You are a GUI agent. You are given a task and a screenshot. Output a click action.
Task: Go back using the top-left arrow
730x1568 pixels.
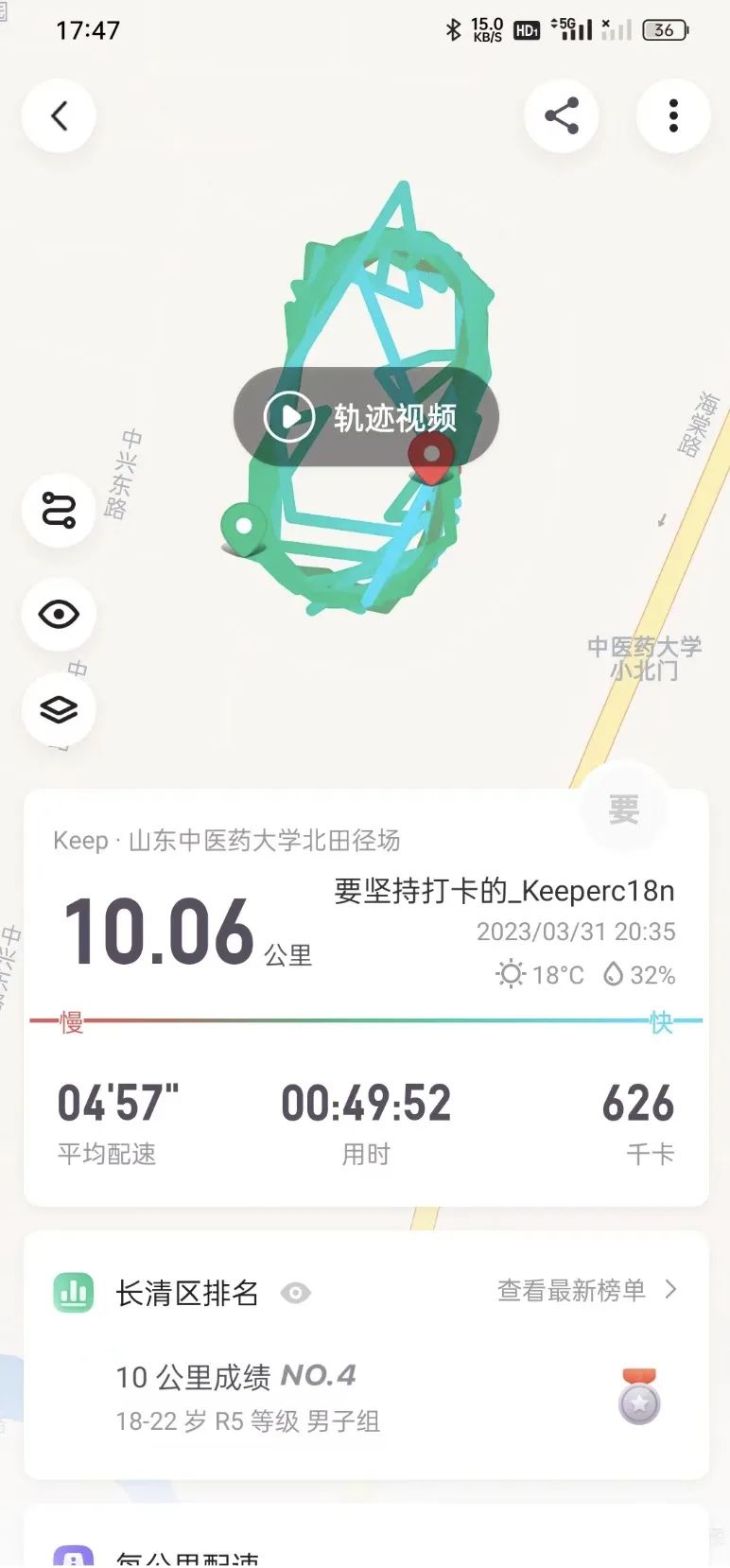click(59, 116)
